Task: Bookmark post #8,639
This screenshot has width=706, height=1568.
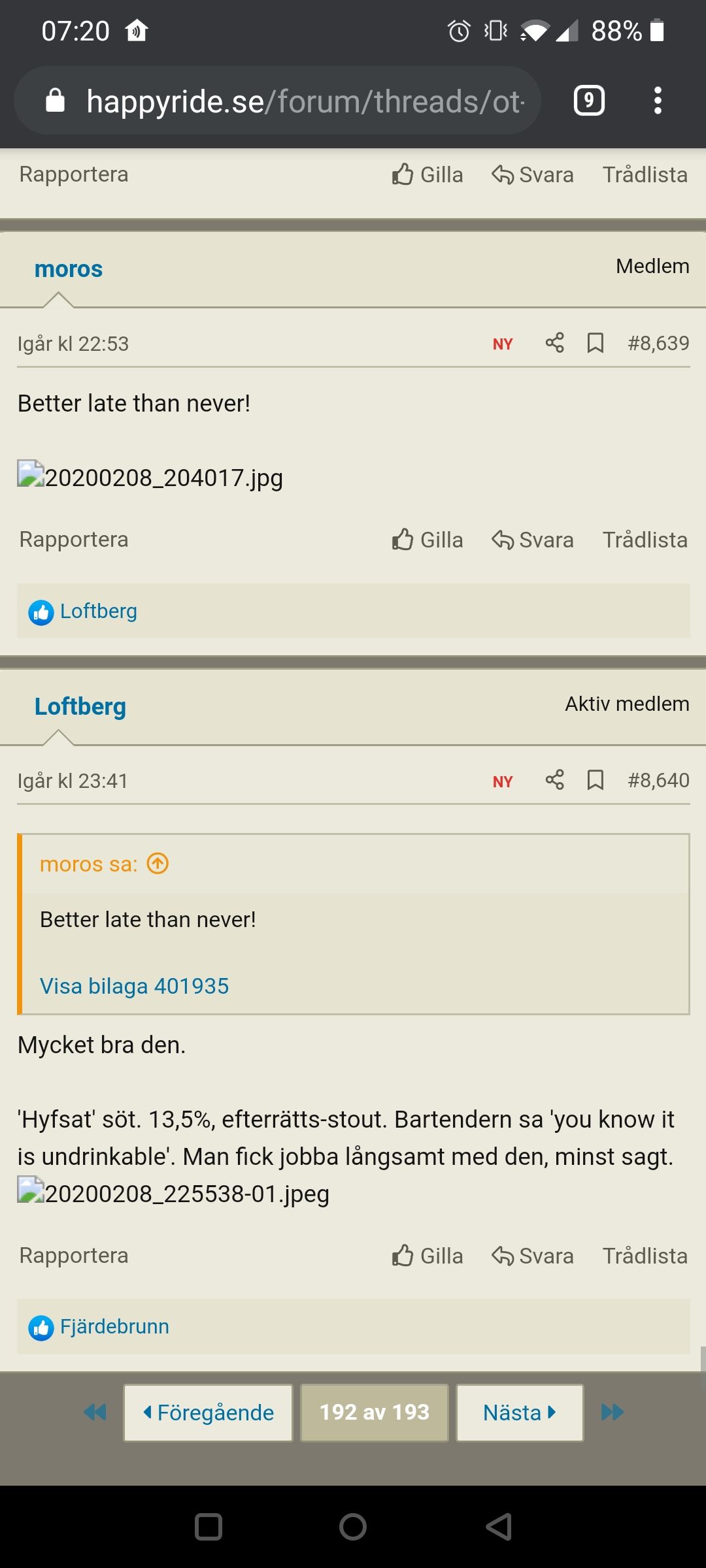Action: [x=595, y=343]
